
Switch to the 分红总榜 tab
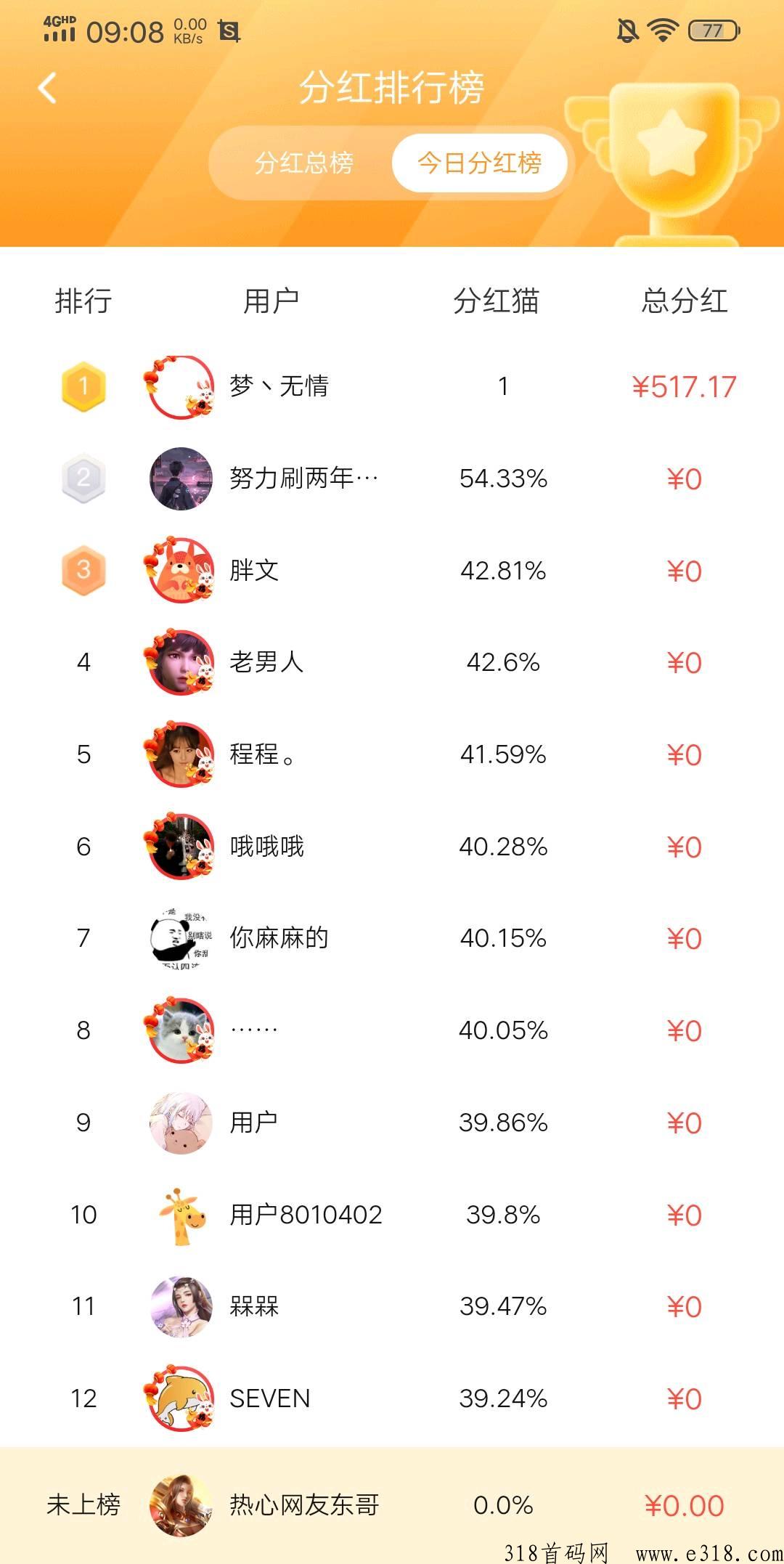coord(303,163)
